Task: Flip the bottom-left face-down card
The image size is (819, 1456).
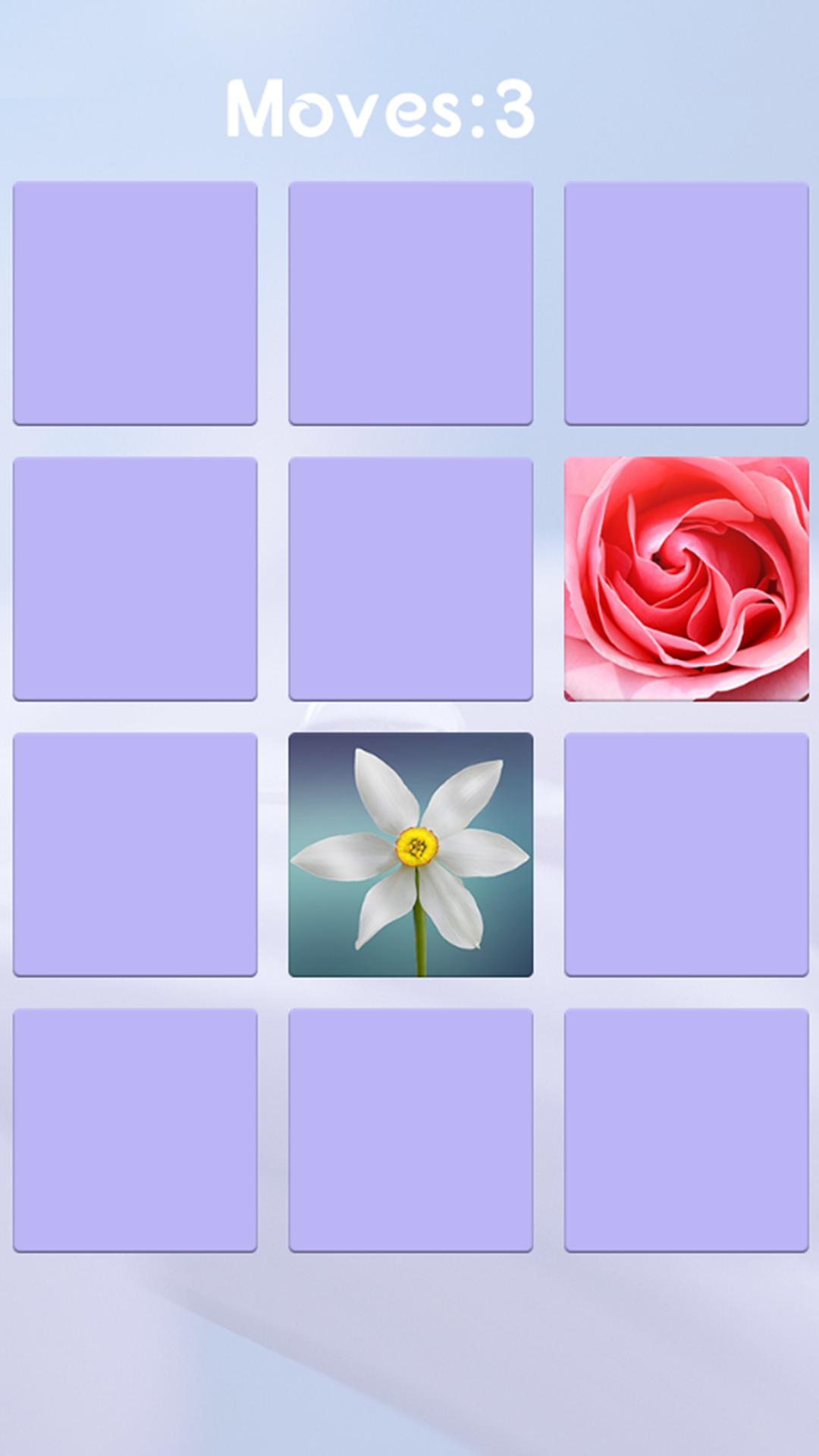Action: pos(136,1130)
